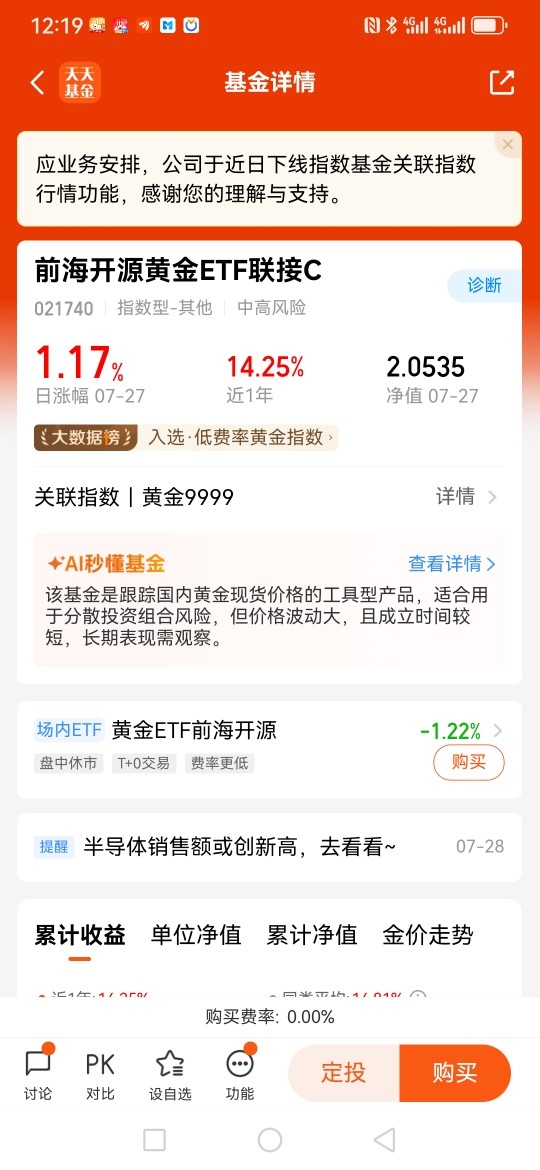Open the 讨论 discussion section
The height and width of the screenshot is (1170, 540).
38,1074
